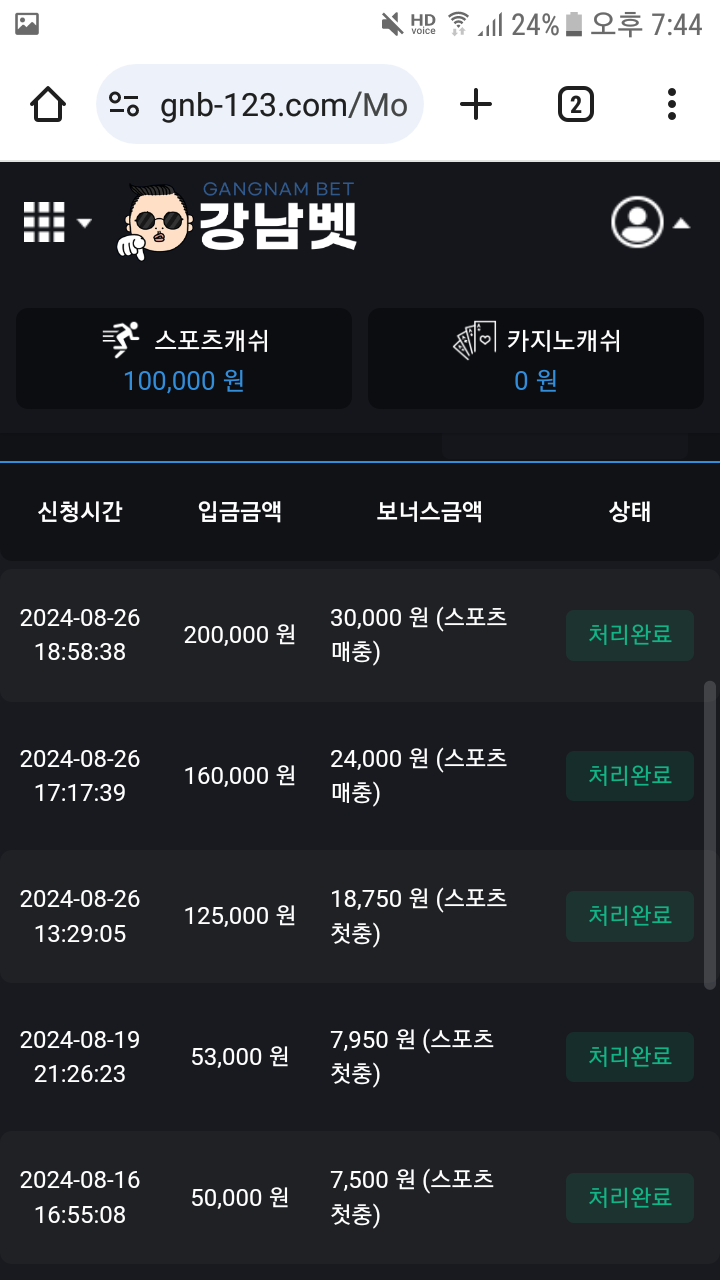Tap the gnb-123.com address bar
Image resolution: width=720 pixels, height=1280 pixels.
[260, 105]
